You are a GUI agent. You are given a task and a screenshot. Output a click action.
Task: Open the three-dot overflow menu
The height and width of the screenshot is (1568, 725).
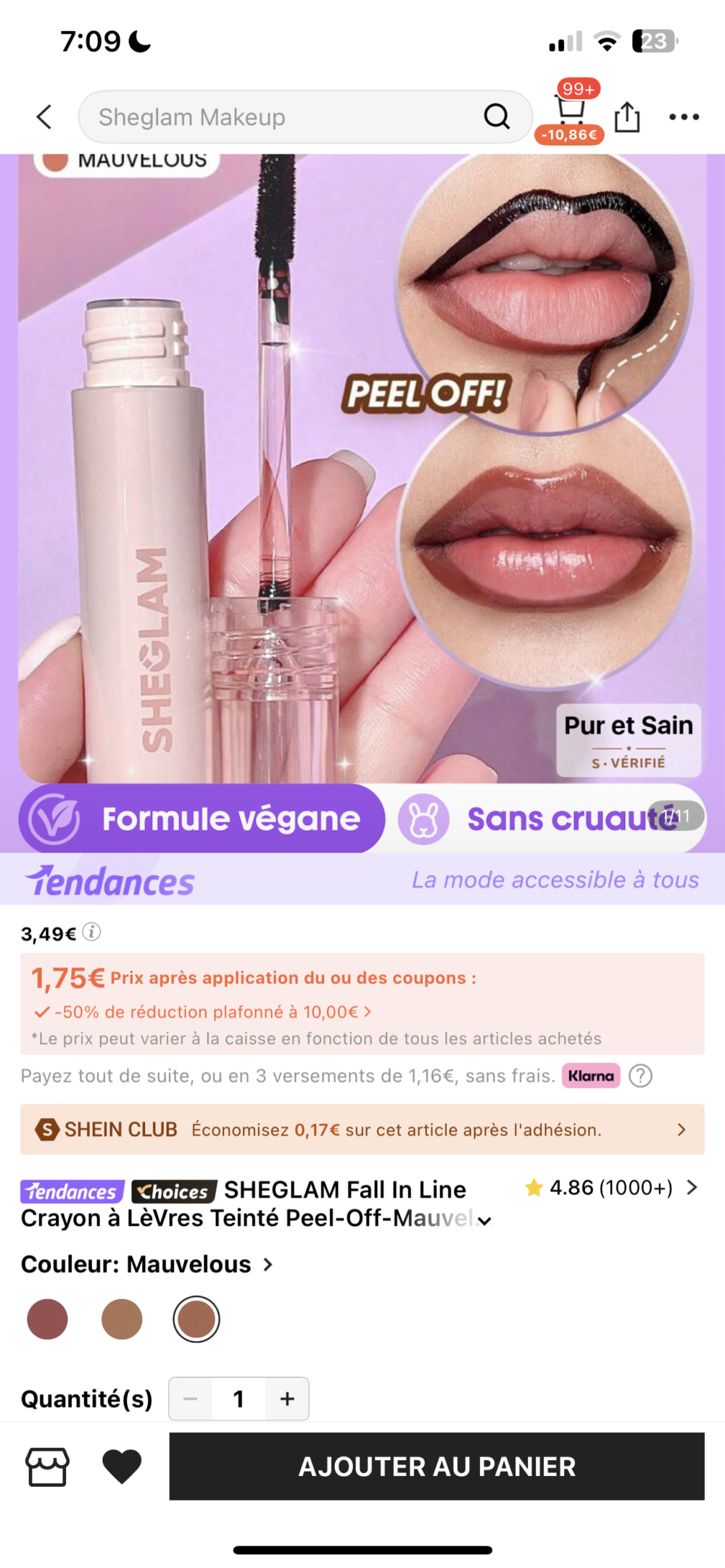(x=684, y=117)
